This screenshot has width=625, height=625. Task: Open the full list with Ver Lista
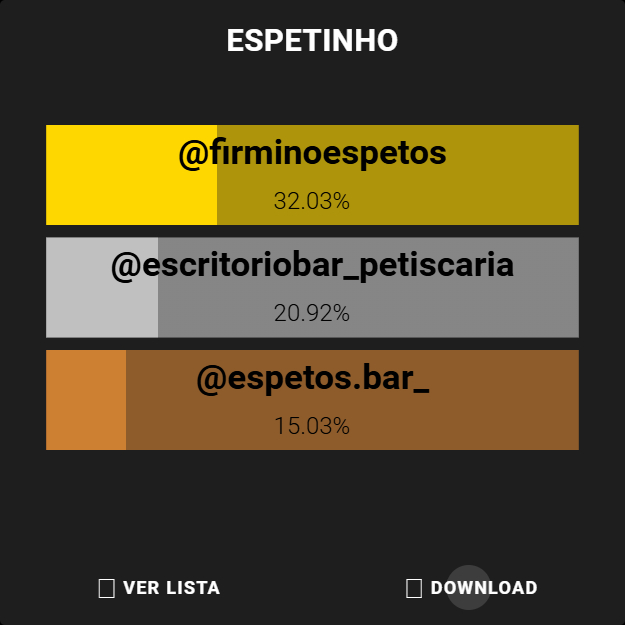pos(159,588)
